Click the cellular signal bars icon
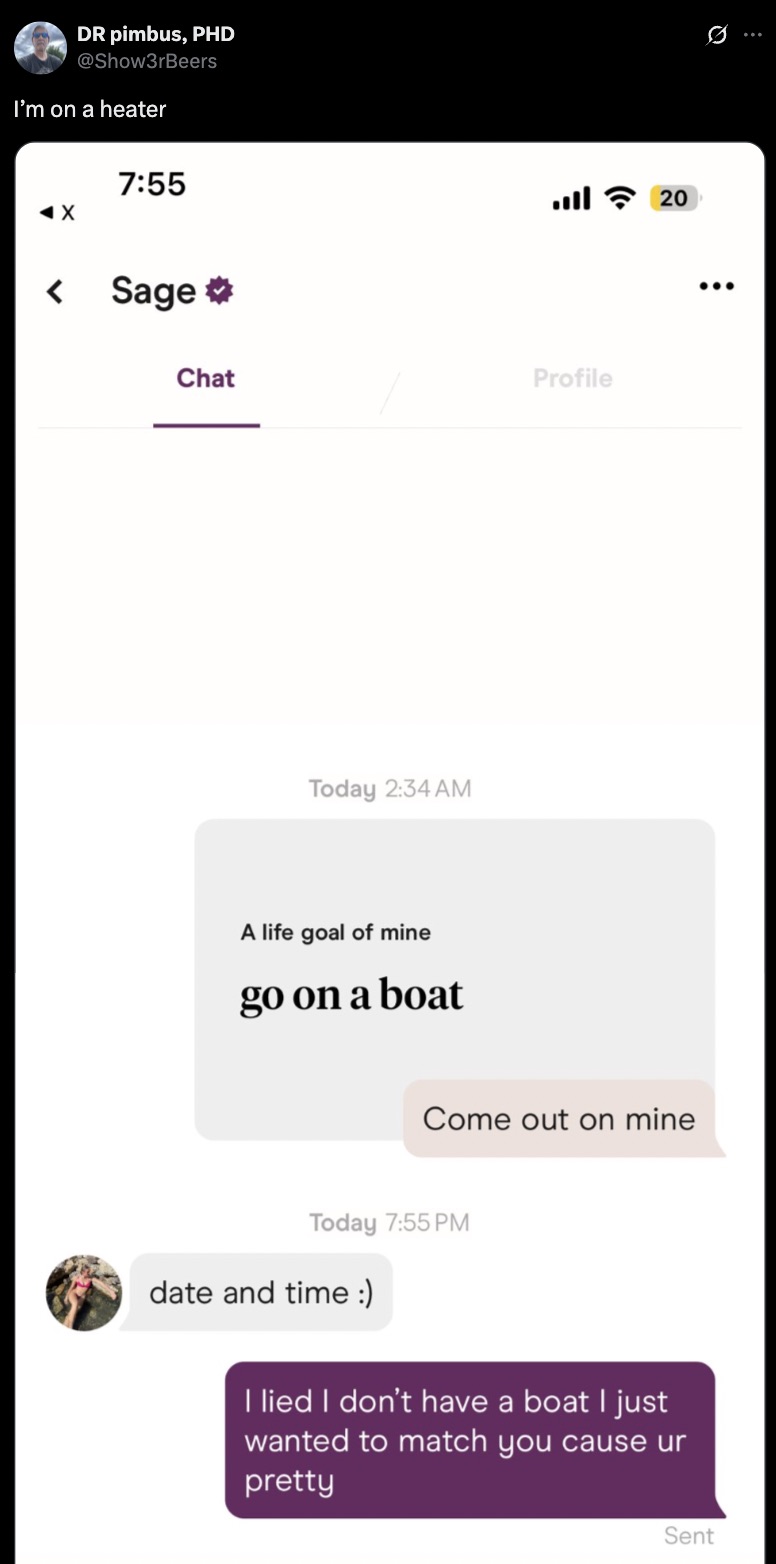Image resolution: width=776 pixels, height=1564 pixels. [570, 197]
